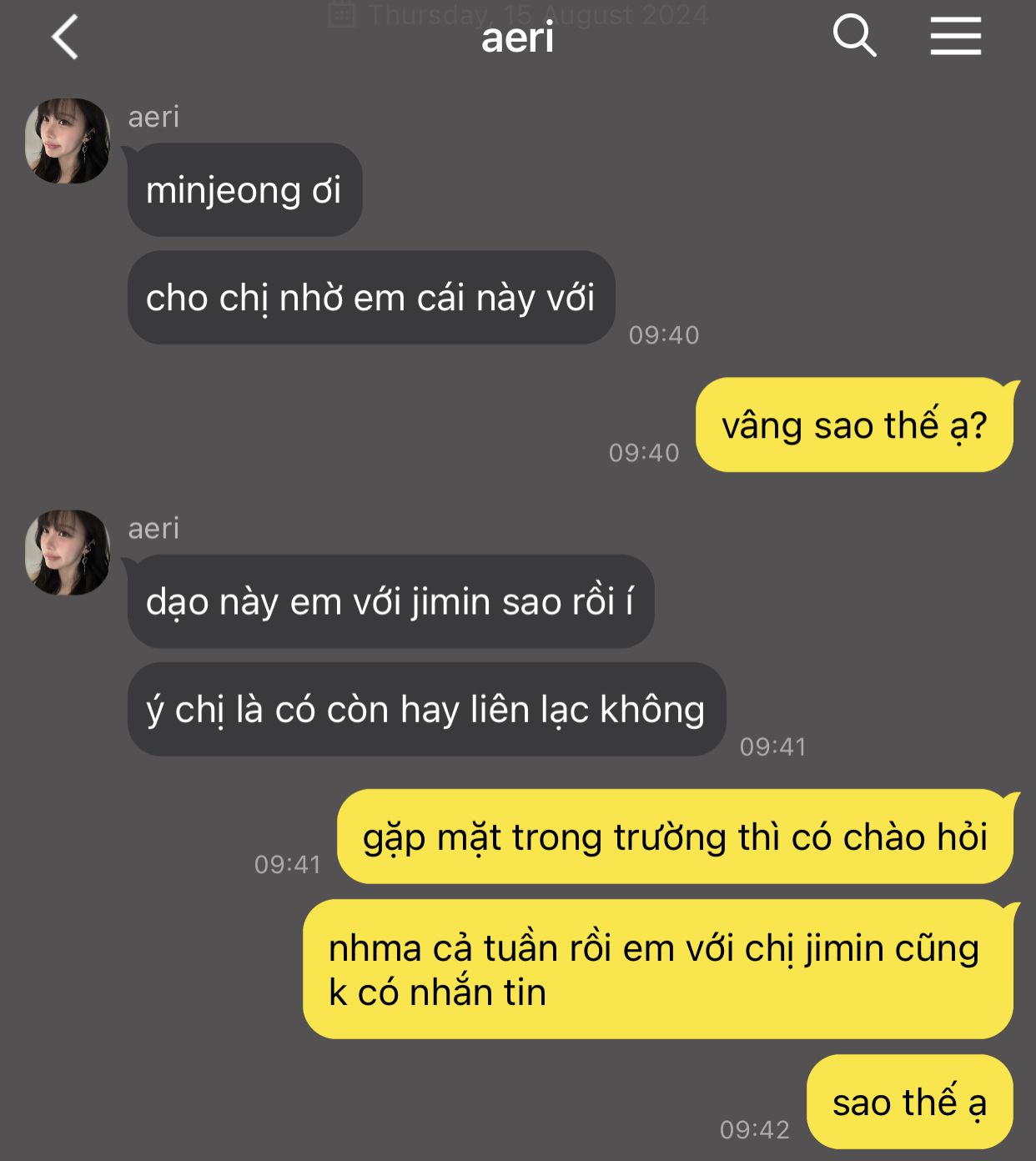Search within this conversation
The height and width of the screenshot is (1161, 1036).
coord(854,37)
